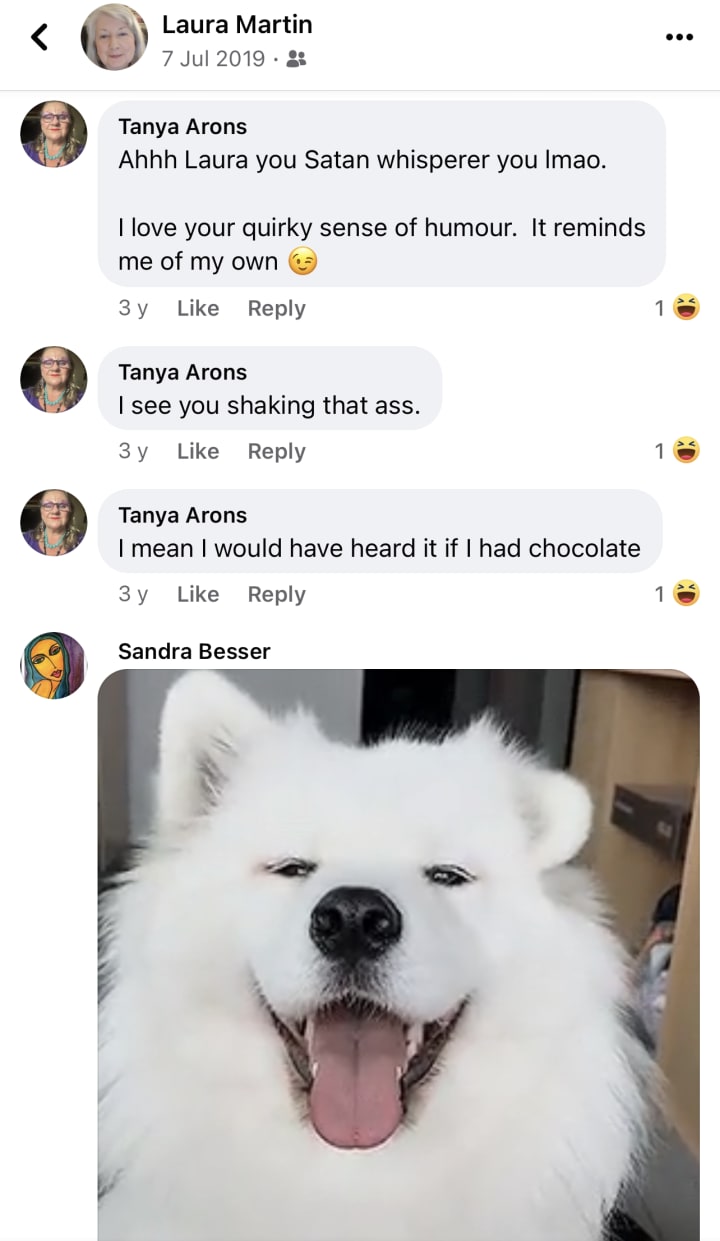The width and height of the screenshot is (720, 1241).
Task: Open the three-dot overflow menu
Action: [679, 37]
